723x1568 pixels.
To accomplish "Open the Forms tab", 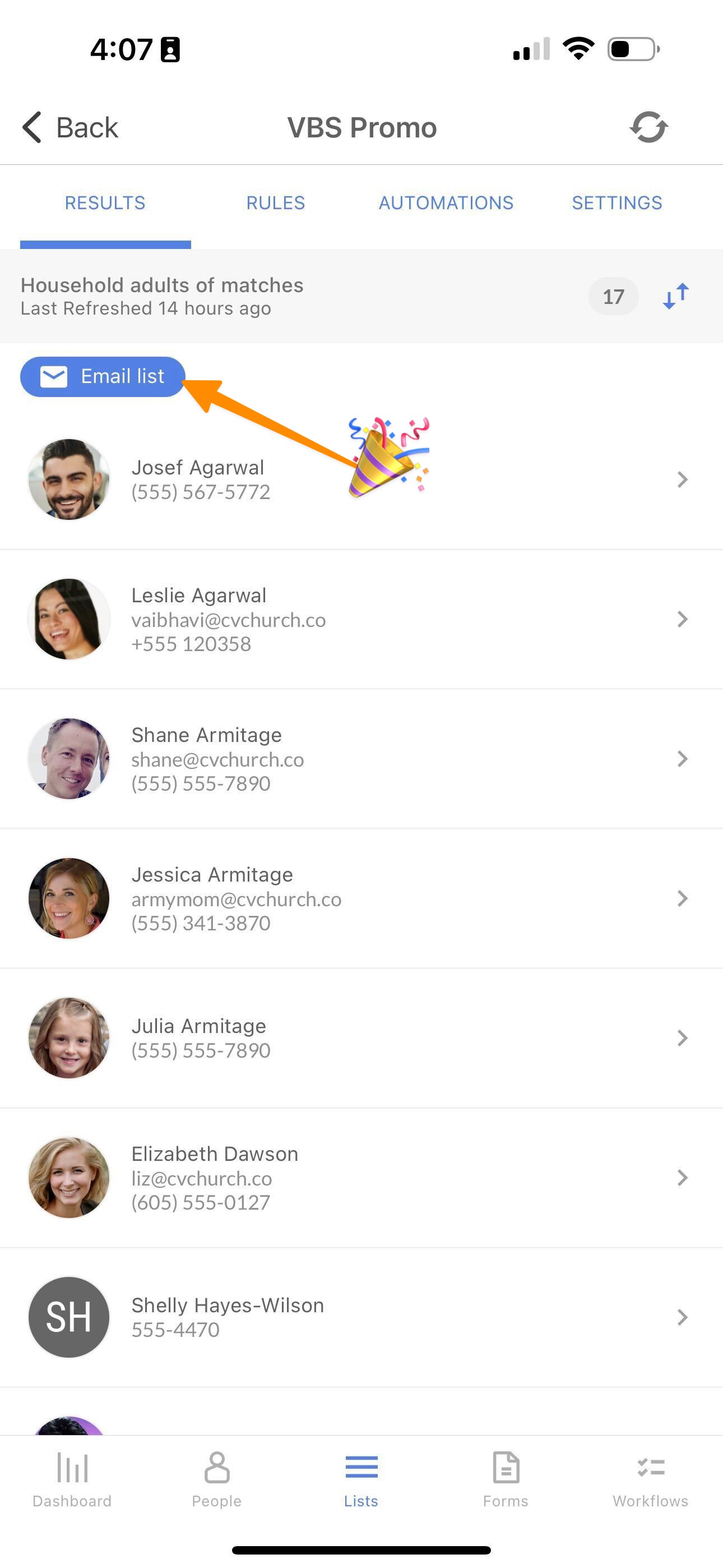I will (x=505, y=1479).
